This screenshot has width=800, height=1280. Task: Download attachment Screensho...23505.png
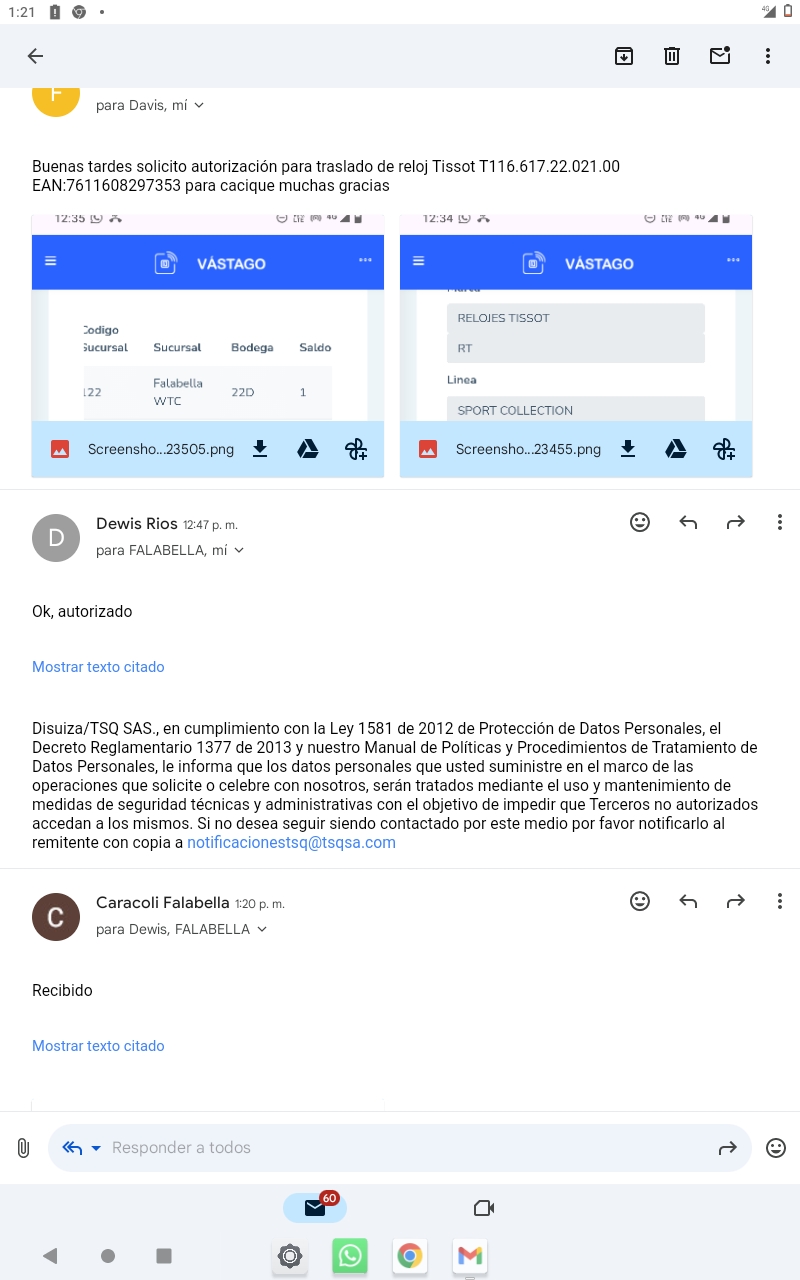click(260, 449)
